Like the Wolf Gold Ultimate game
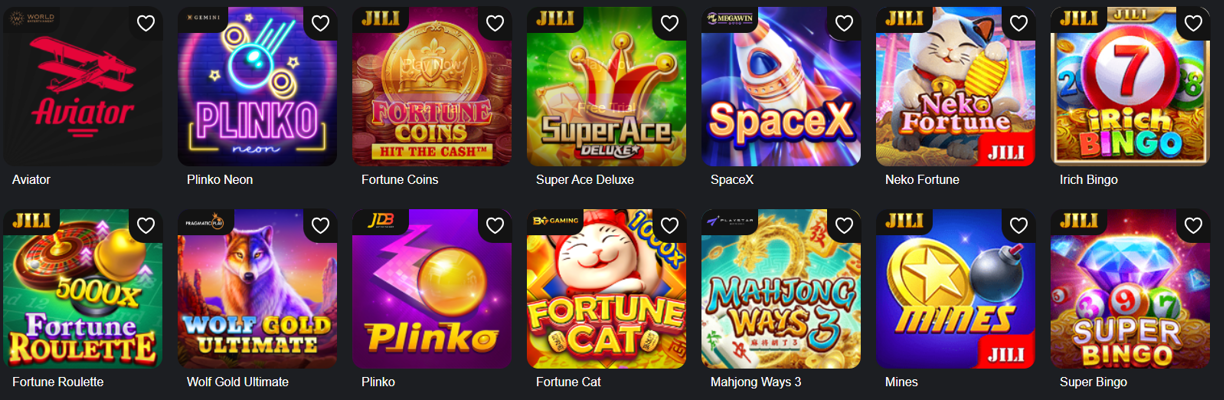Image resolution: width=1224 pixels, height=400 pixels. coord(320,226)
